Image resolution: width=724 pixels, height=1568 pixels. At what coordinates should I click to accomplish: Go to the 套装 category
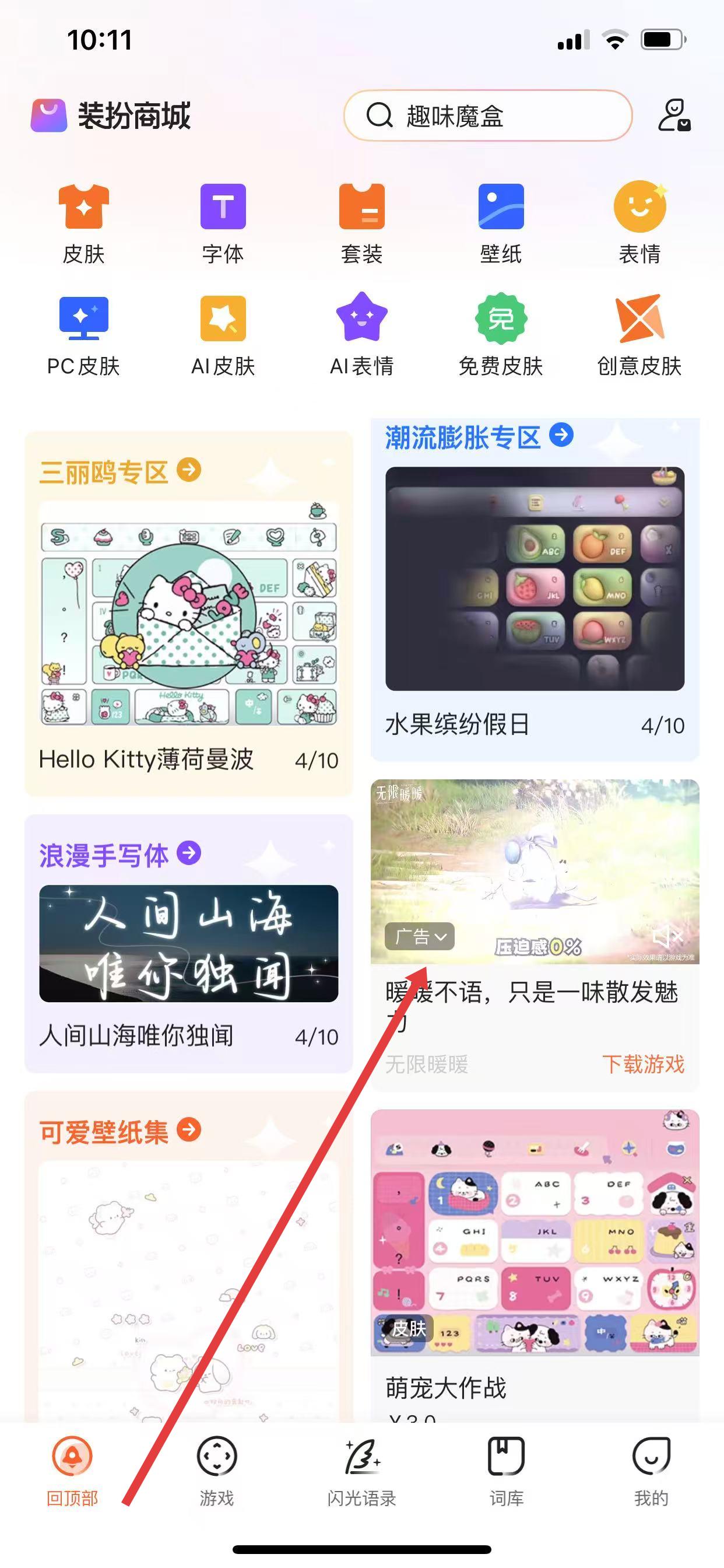pyautogui.click(x=361, y=223)
